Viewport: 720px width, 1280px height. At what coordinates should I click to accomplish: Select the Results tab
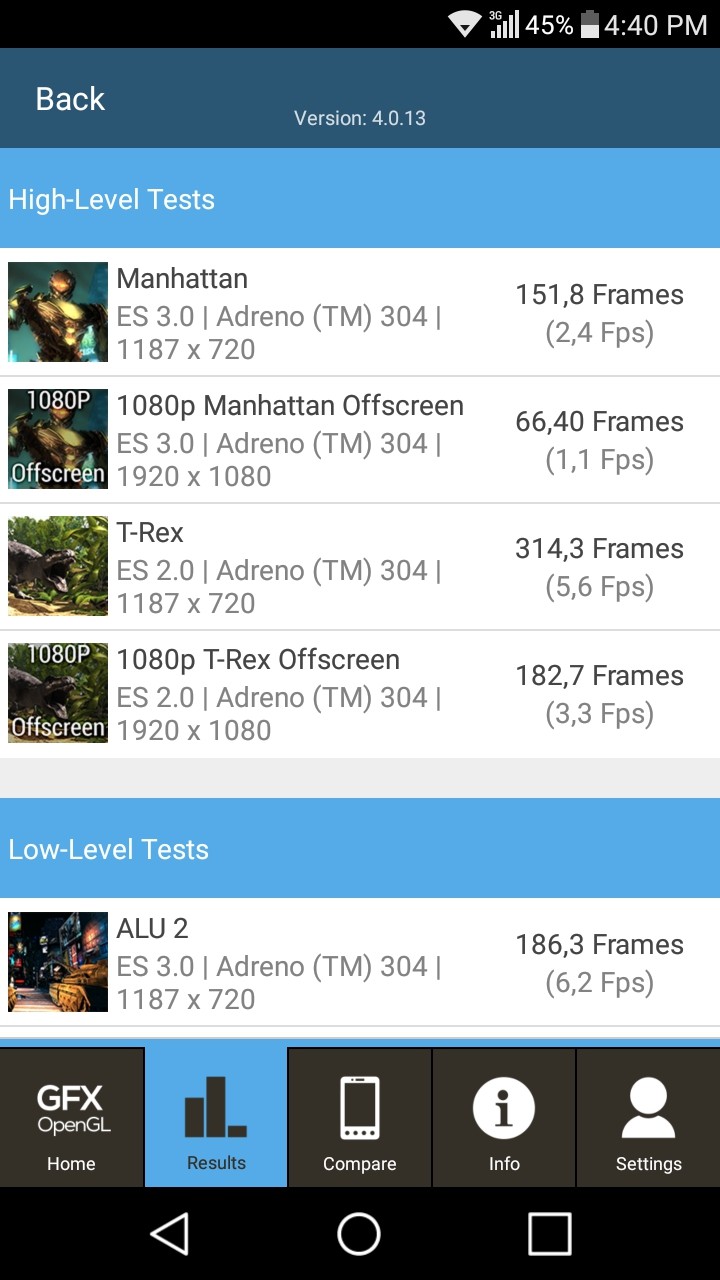tap(216, 1118)
